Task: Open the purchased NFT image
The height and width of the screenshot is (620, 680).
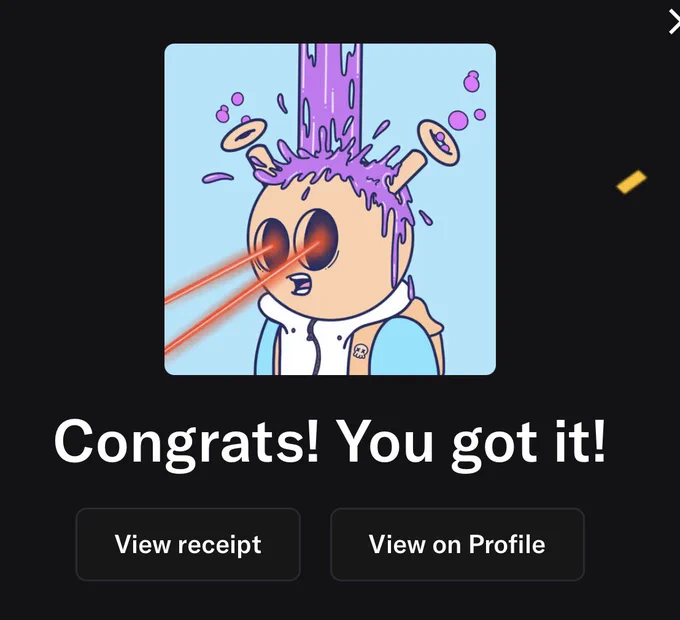Action: pos(330,209)
